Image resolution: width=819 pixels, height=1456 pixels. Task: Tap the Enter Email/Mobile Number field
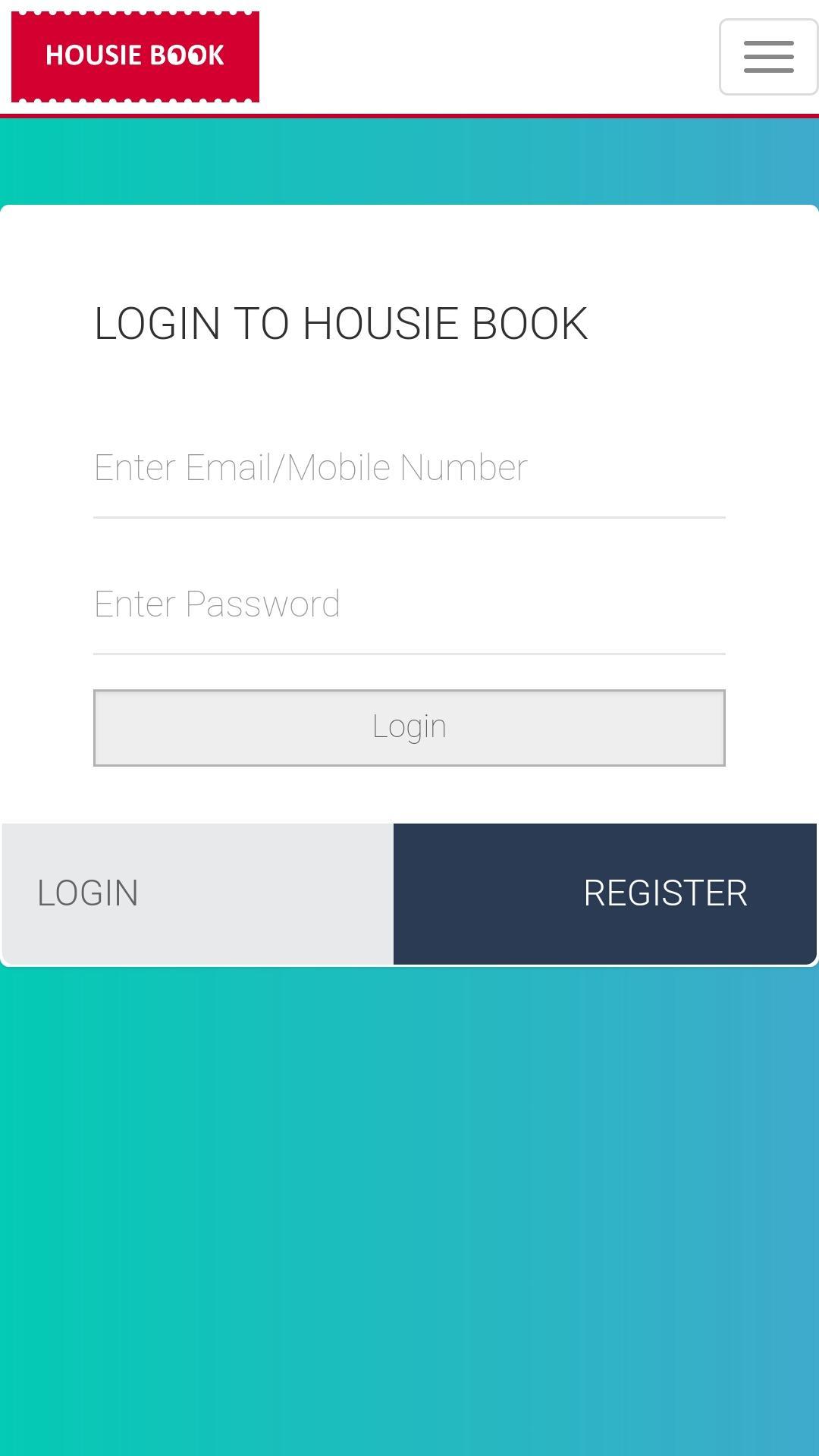(x=409, y=468)
